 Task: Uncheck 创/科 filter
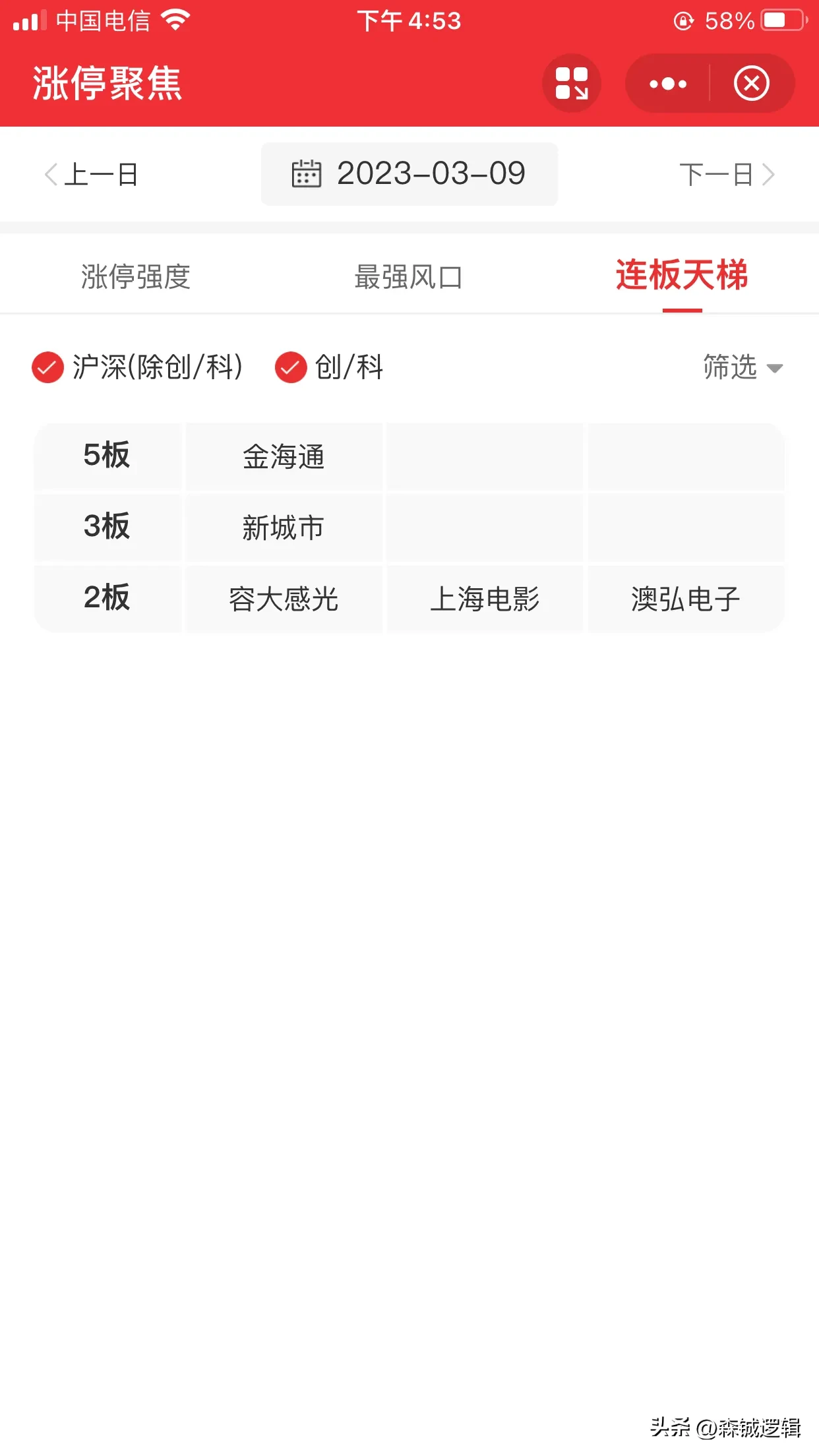[x=329, y=367]
